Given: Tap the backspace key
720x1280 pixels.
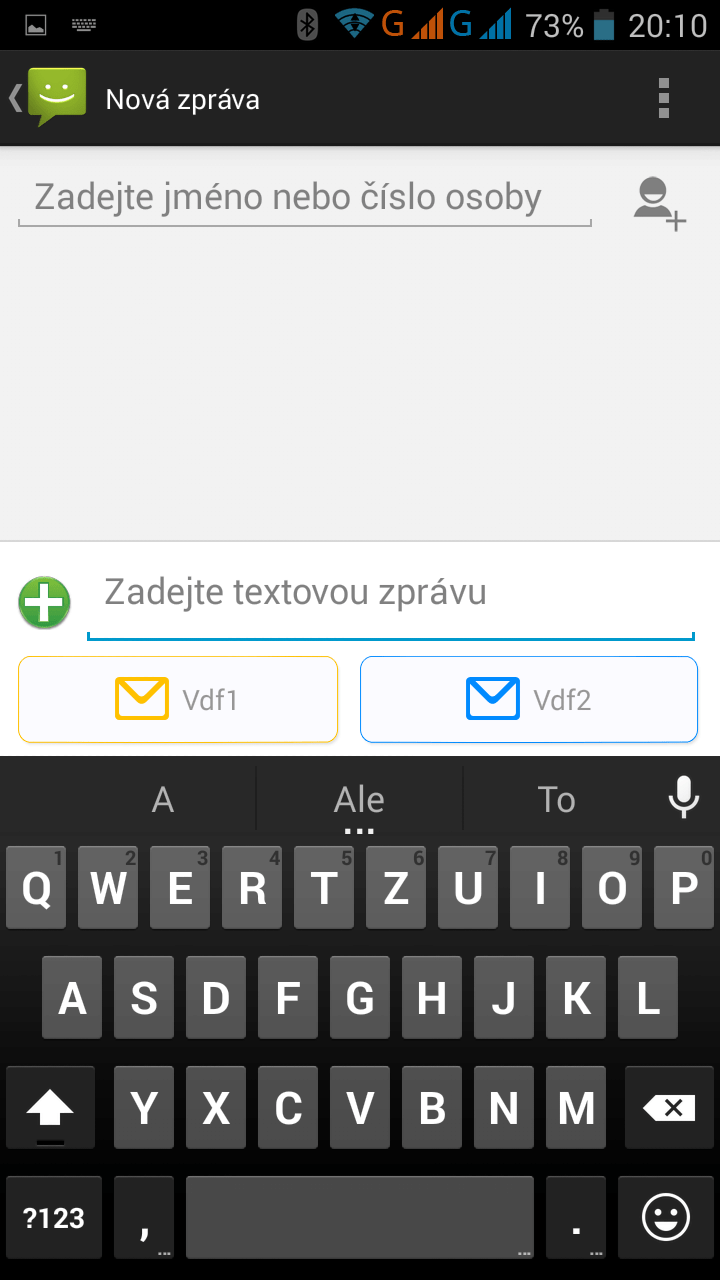Looking at the screenshot, I should 669,1108.
